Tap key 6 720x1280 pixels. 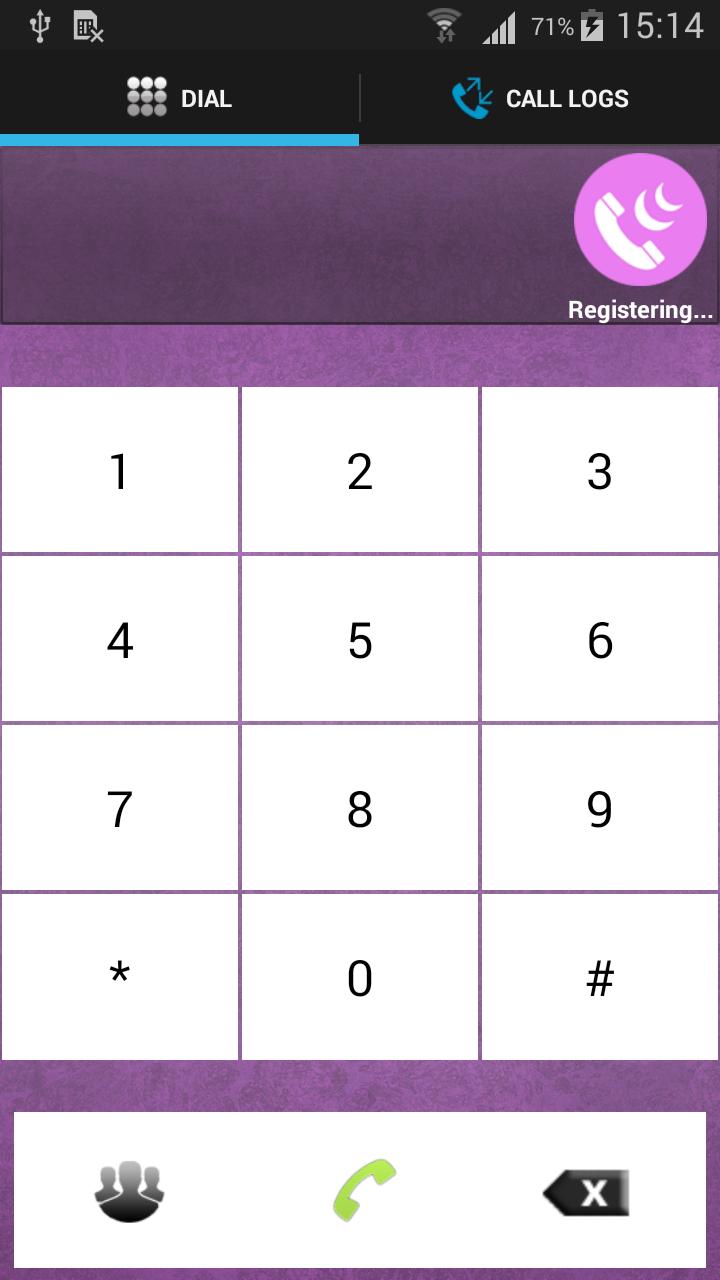600,639
